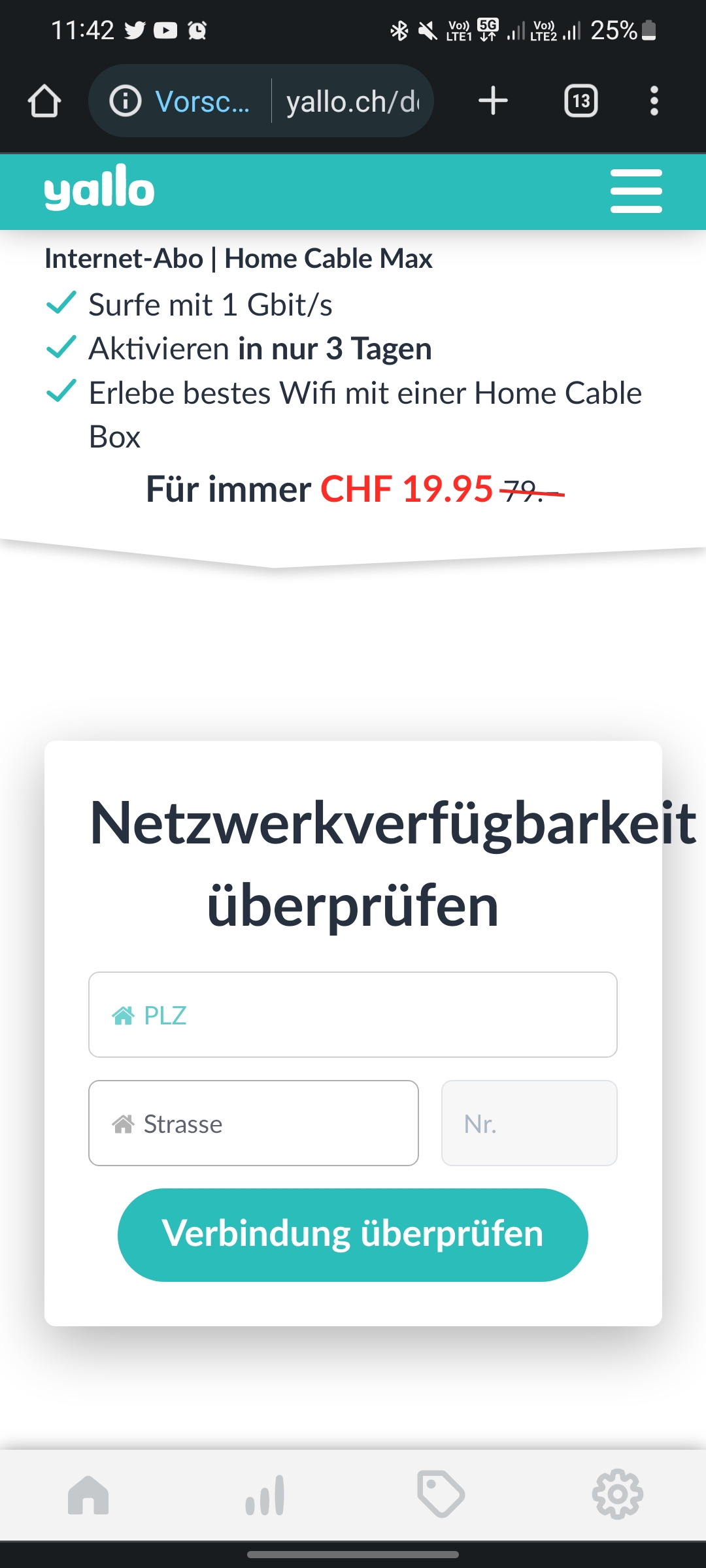This screenshot has height=1568, width=706.
Task: Focus the yallo.ch address bar
Action: [352, 101]
